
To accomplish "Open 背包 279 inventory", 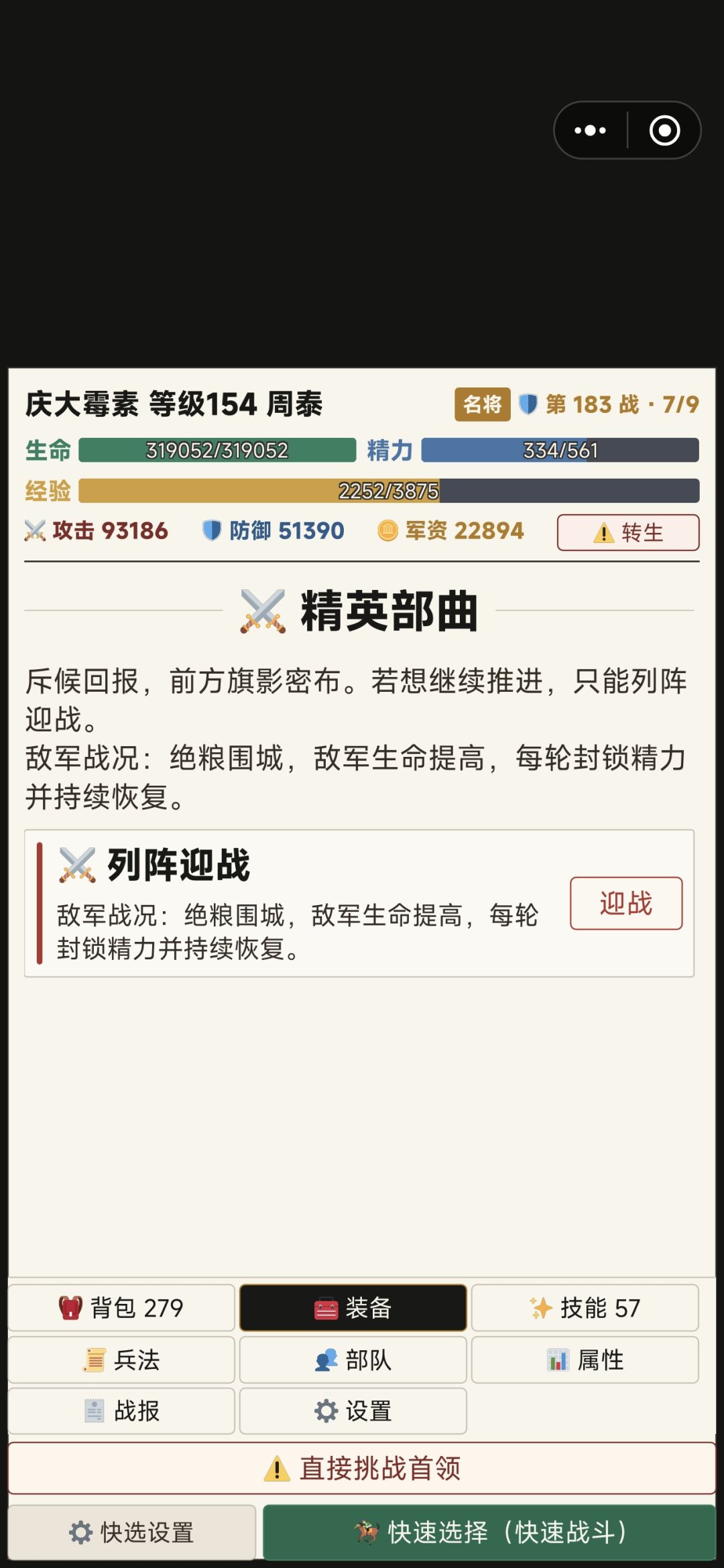I will [121, 1307].
